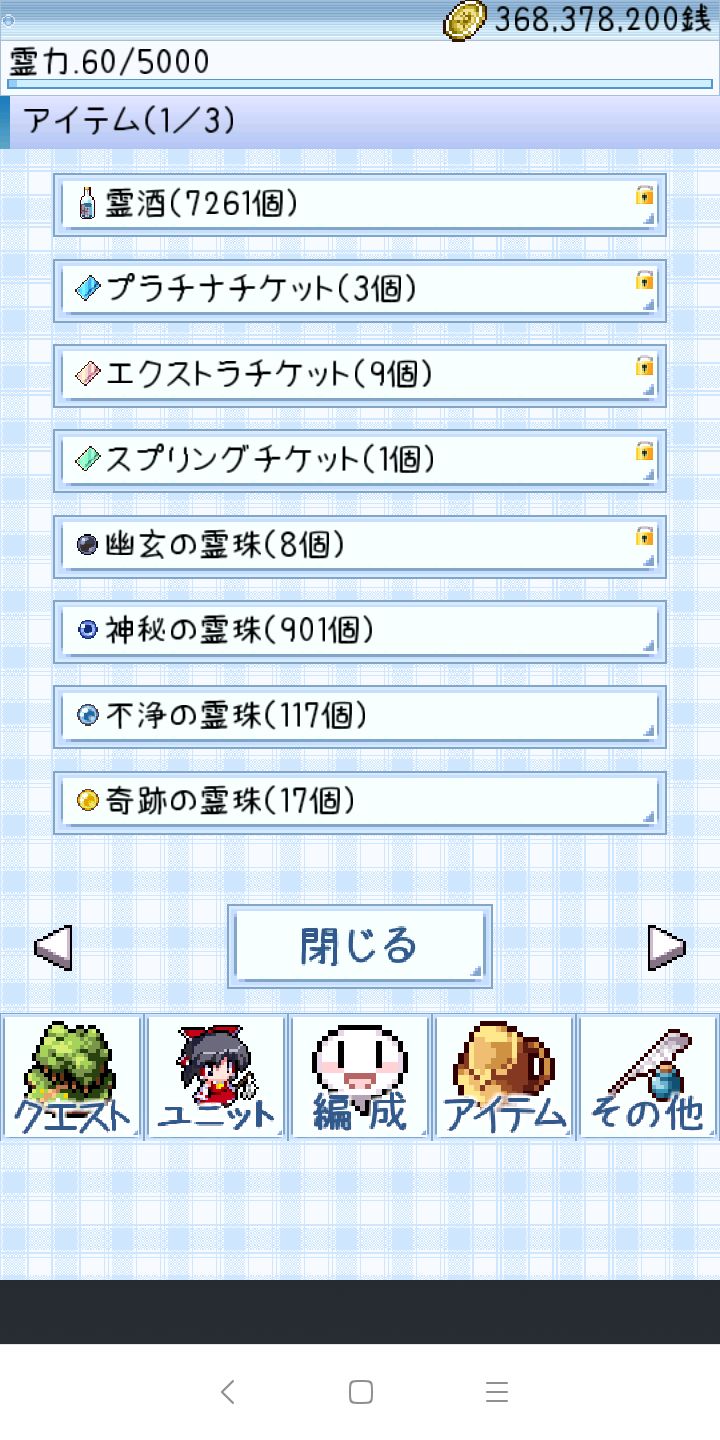
Task: Tap the 不浄の霊珠 item
Action: point(360,716)
